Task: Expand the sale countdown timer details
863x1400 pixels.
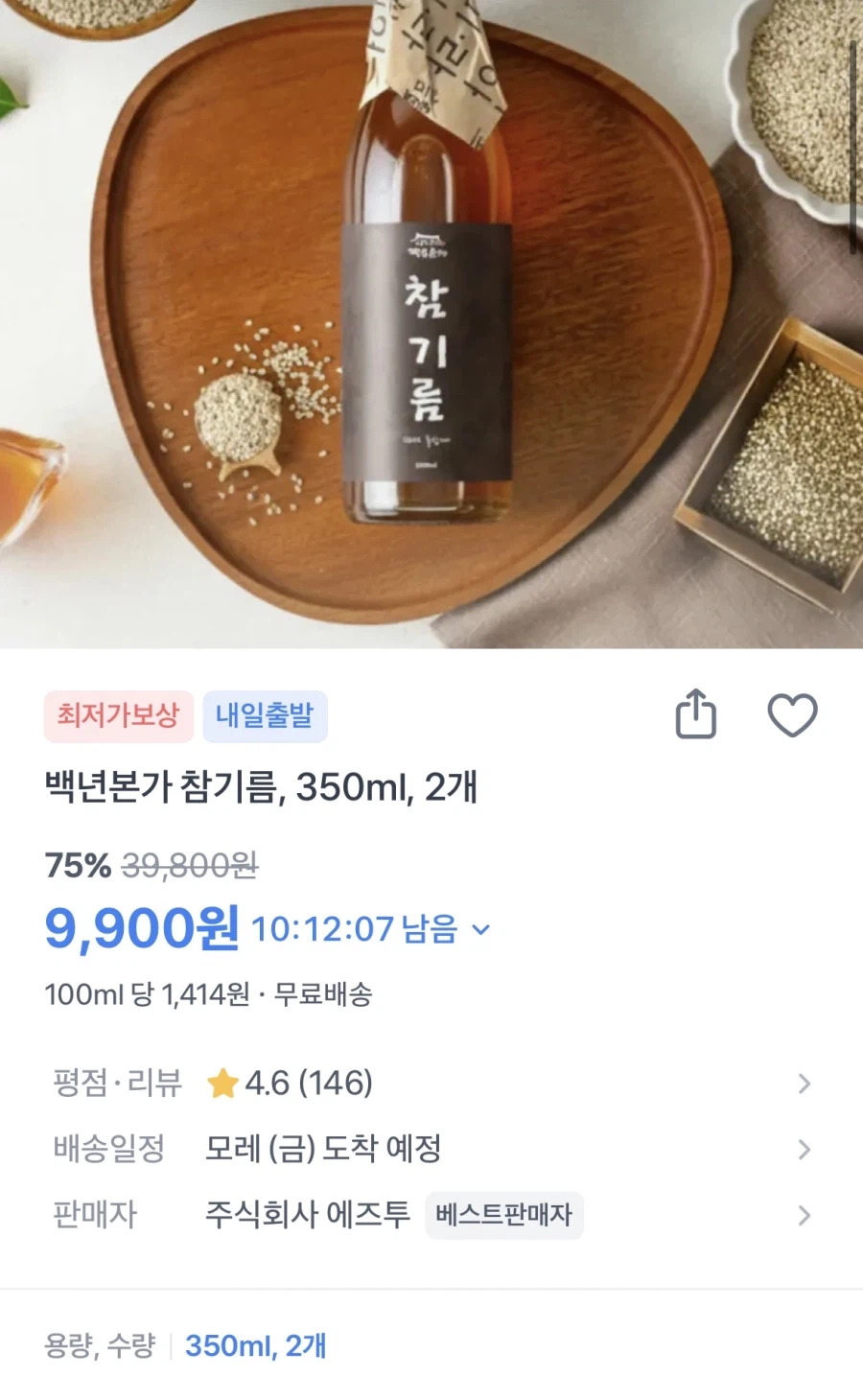Action: [478, 928]
